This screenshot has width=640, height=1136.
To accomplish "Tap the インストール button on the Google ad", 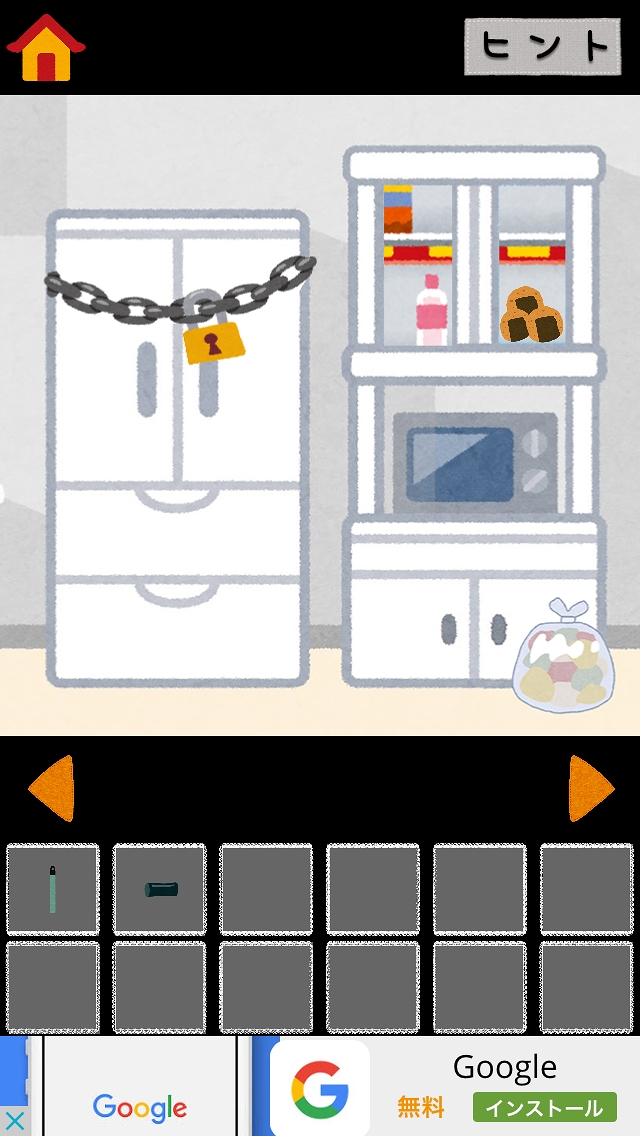I will tap(544, 1107).
